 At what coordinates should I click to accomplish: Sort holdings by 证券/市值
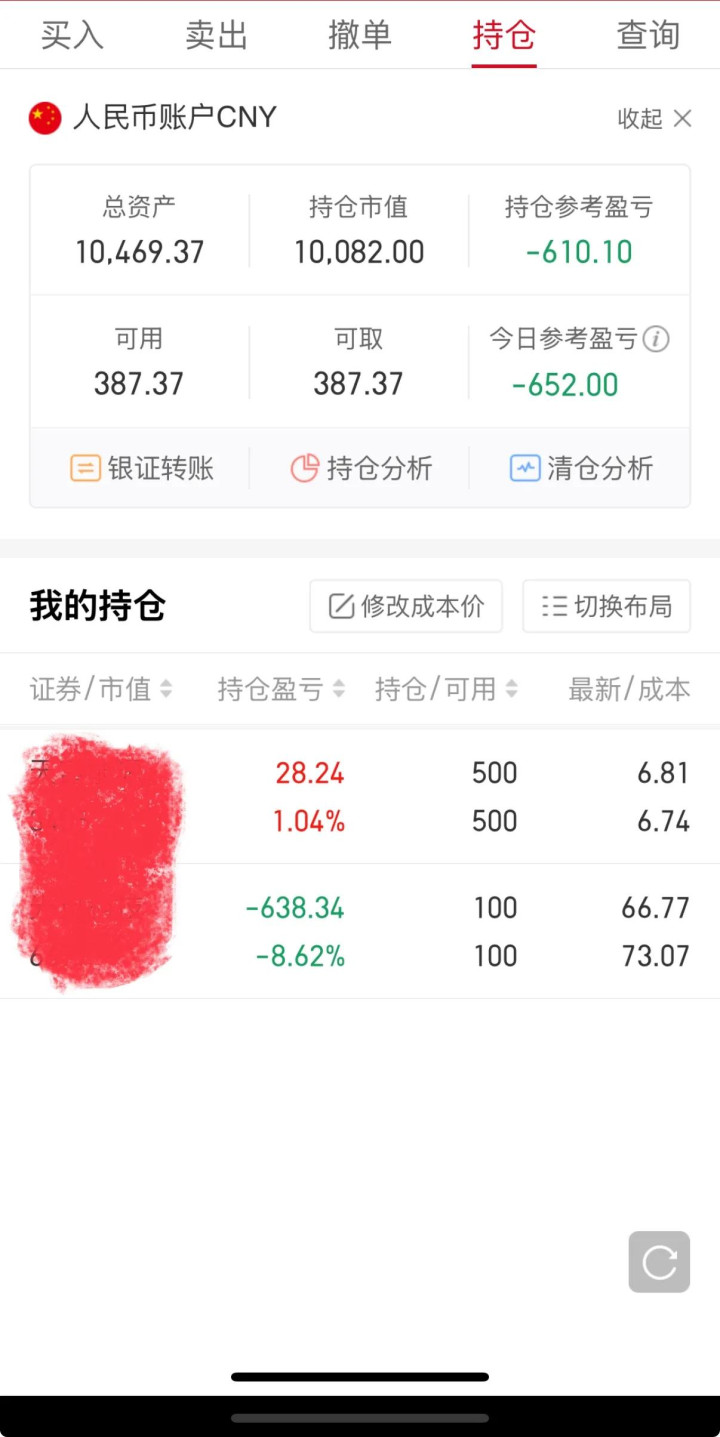pyautogui.click(x=100, y=689)
